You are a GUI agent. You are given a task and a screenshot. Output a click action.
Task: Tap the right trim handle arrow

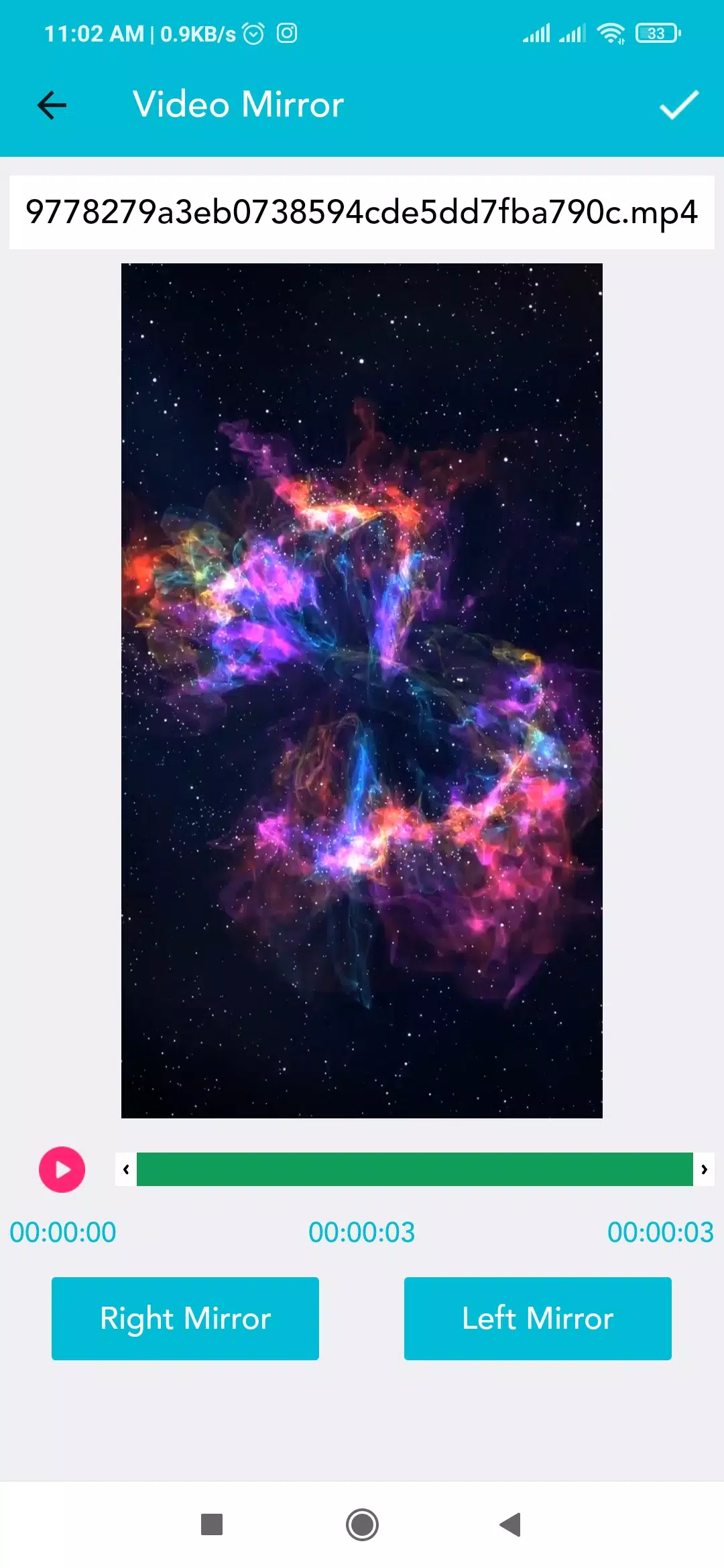(x=704, y=1169)
